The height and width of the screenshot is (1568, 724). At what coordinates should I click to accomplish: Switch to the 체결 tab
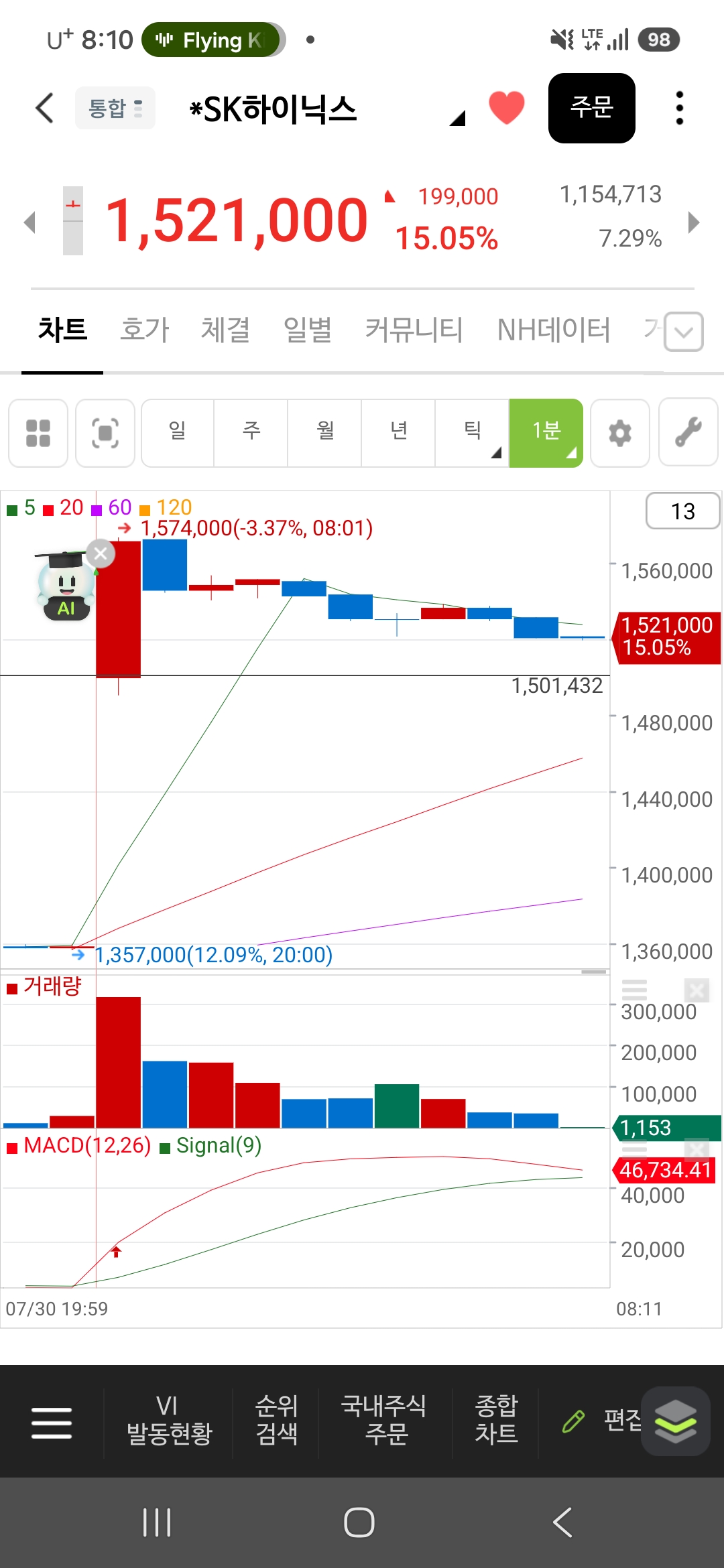226,330
